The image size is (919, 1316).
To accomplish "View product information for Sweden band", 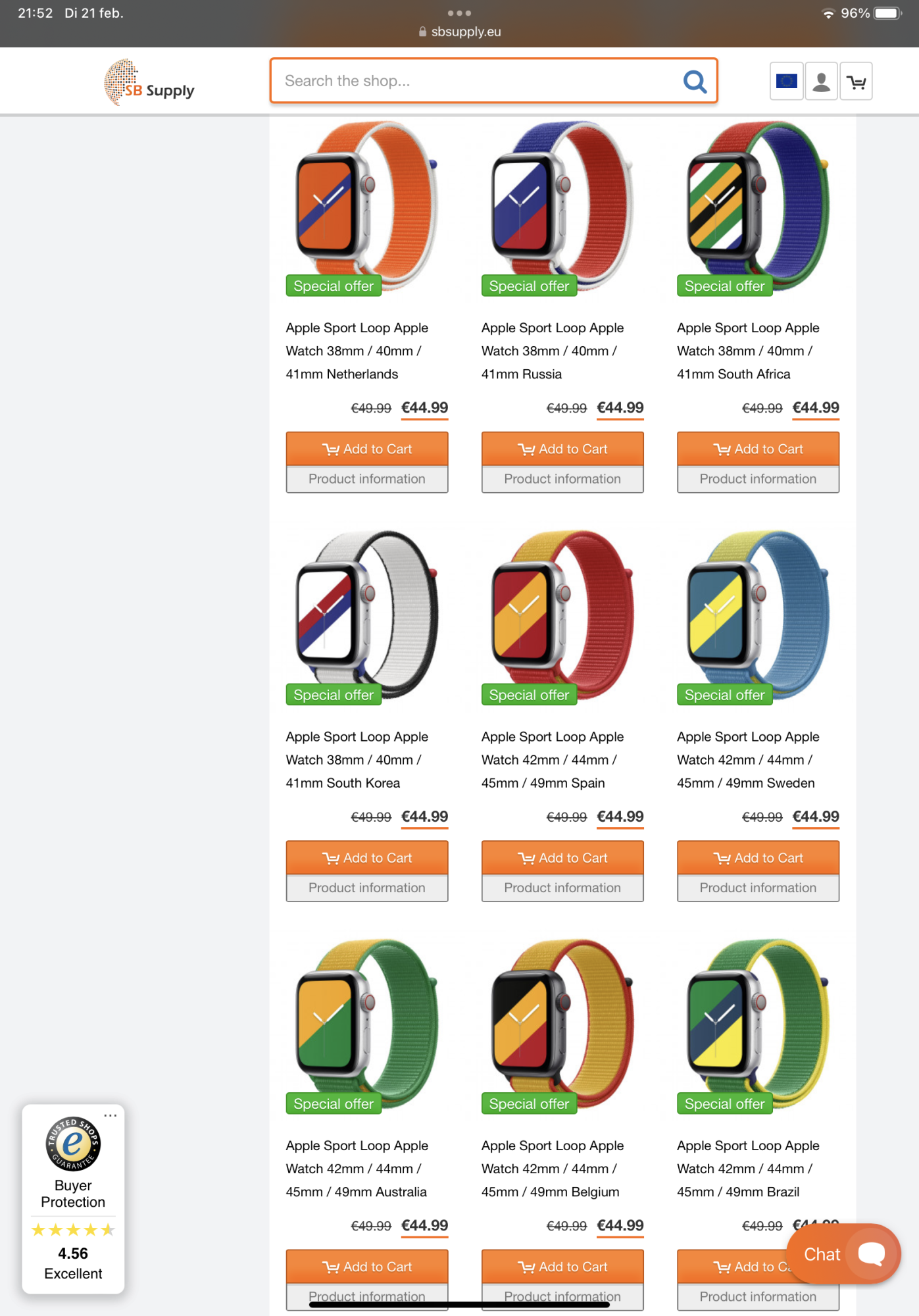I will [x=758, y=888].
